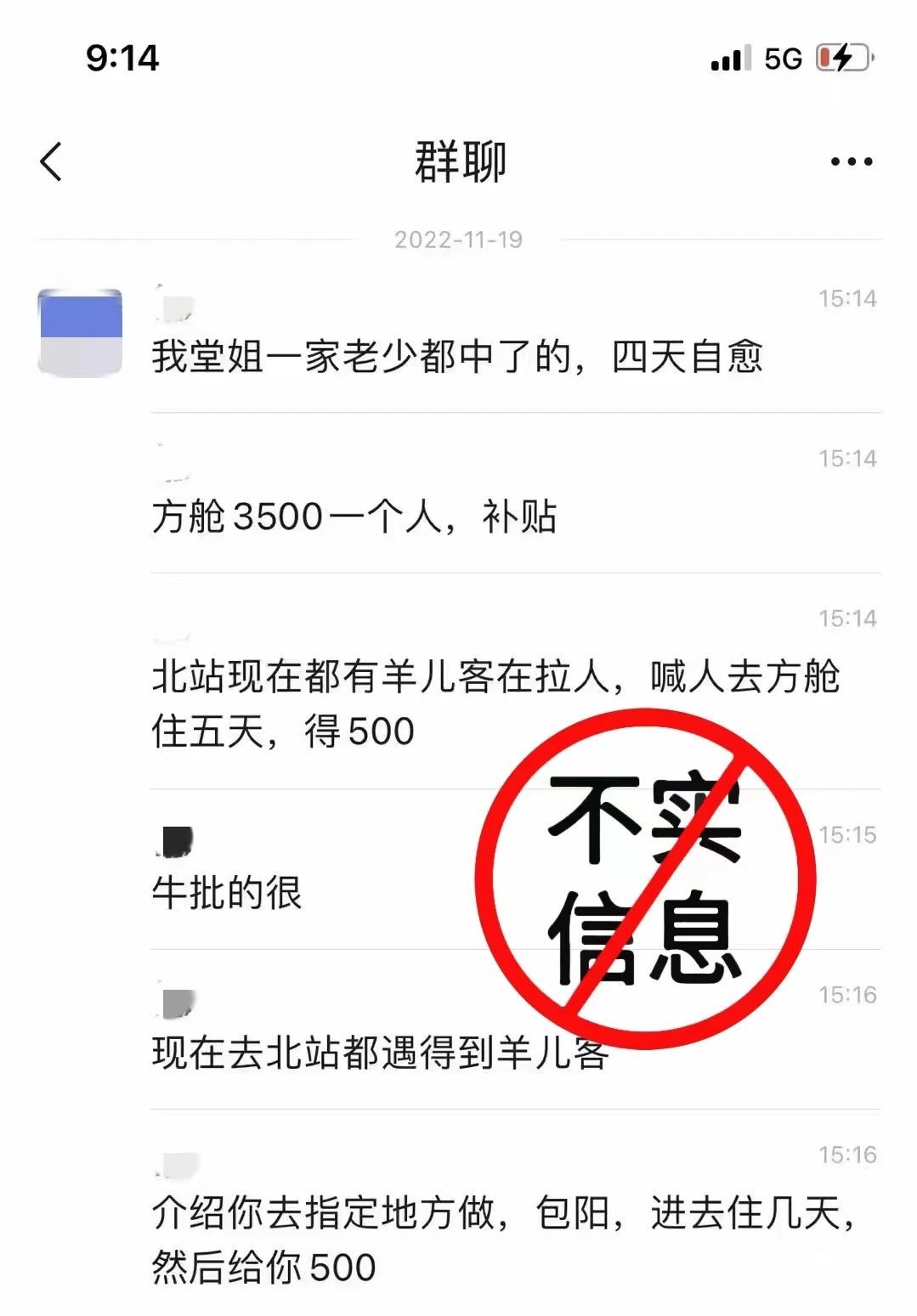This screenshot has height=1316, width=917.
Task: Go back from the group chat record
Action: 51,161
